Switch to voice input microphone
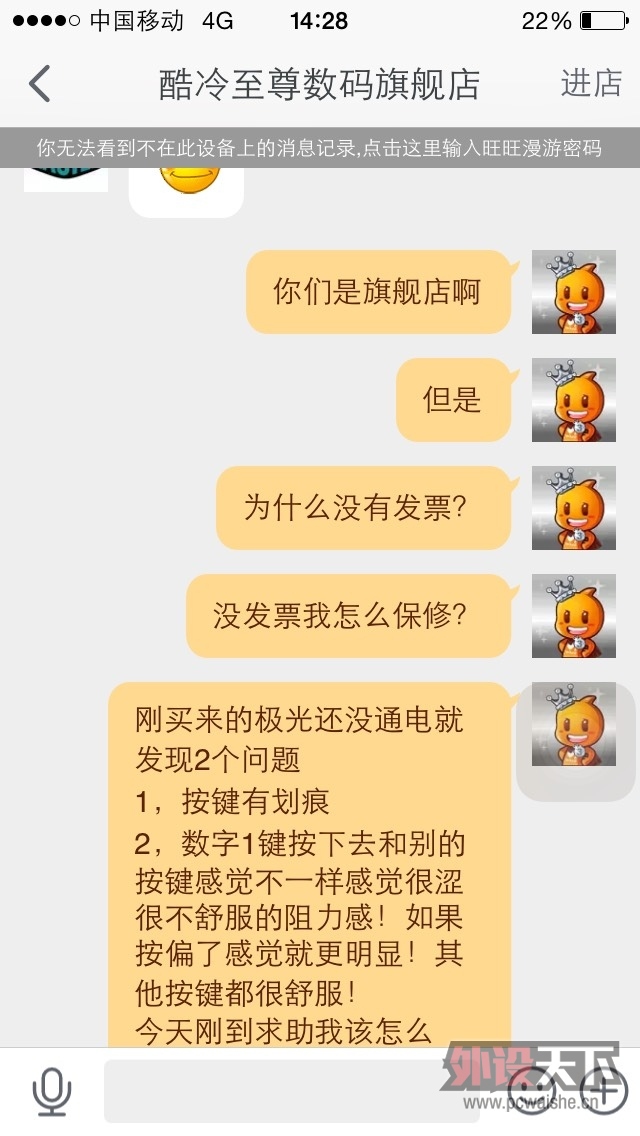Viewport: 640px width, 1136px height. pos(52,1092)
